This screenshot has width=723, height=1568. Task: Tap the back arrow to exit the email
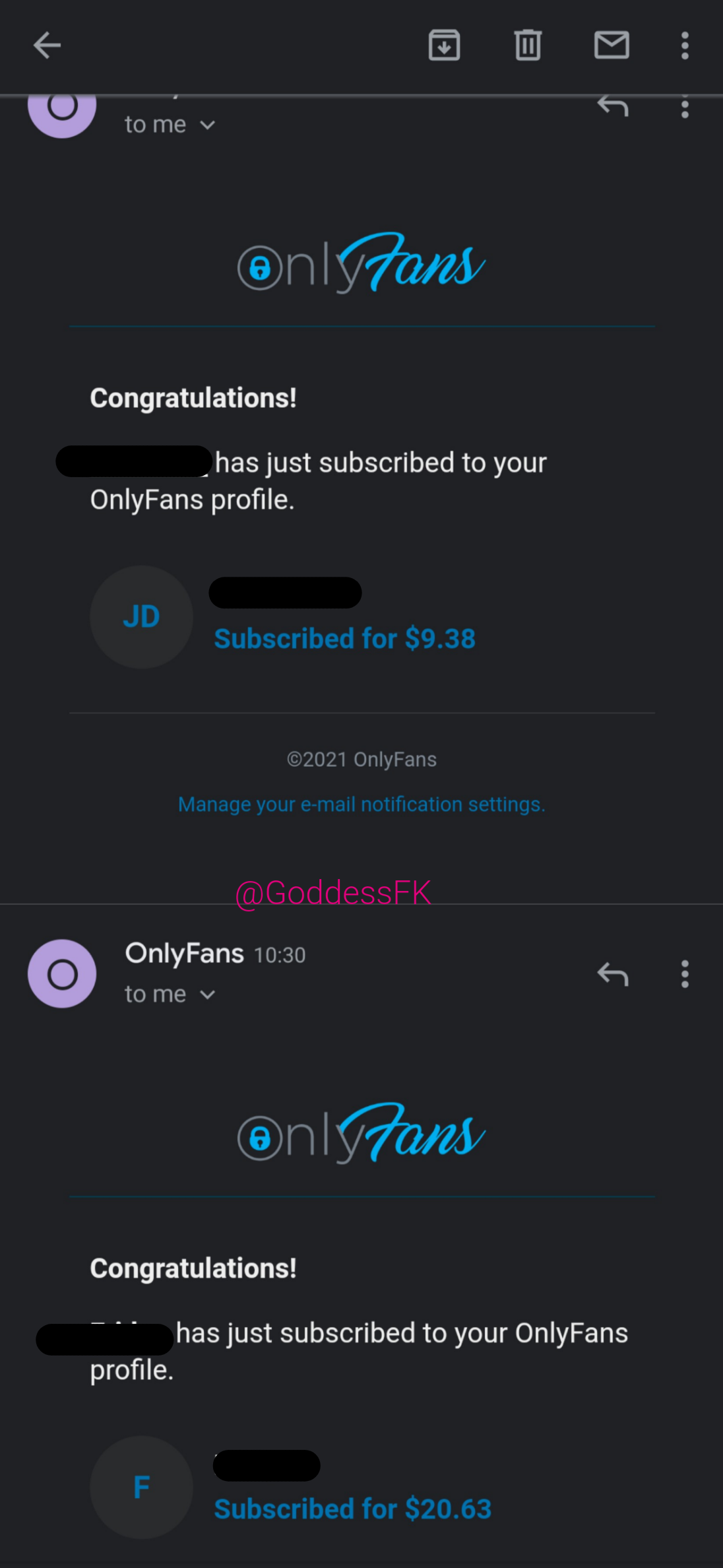(x=46, y=45)
